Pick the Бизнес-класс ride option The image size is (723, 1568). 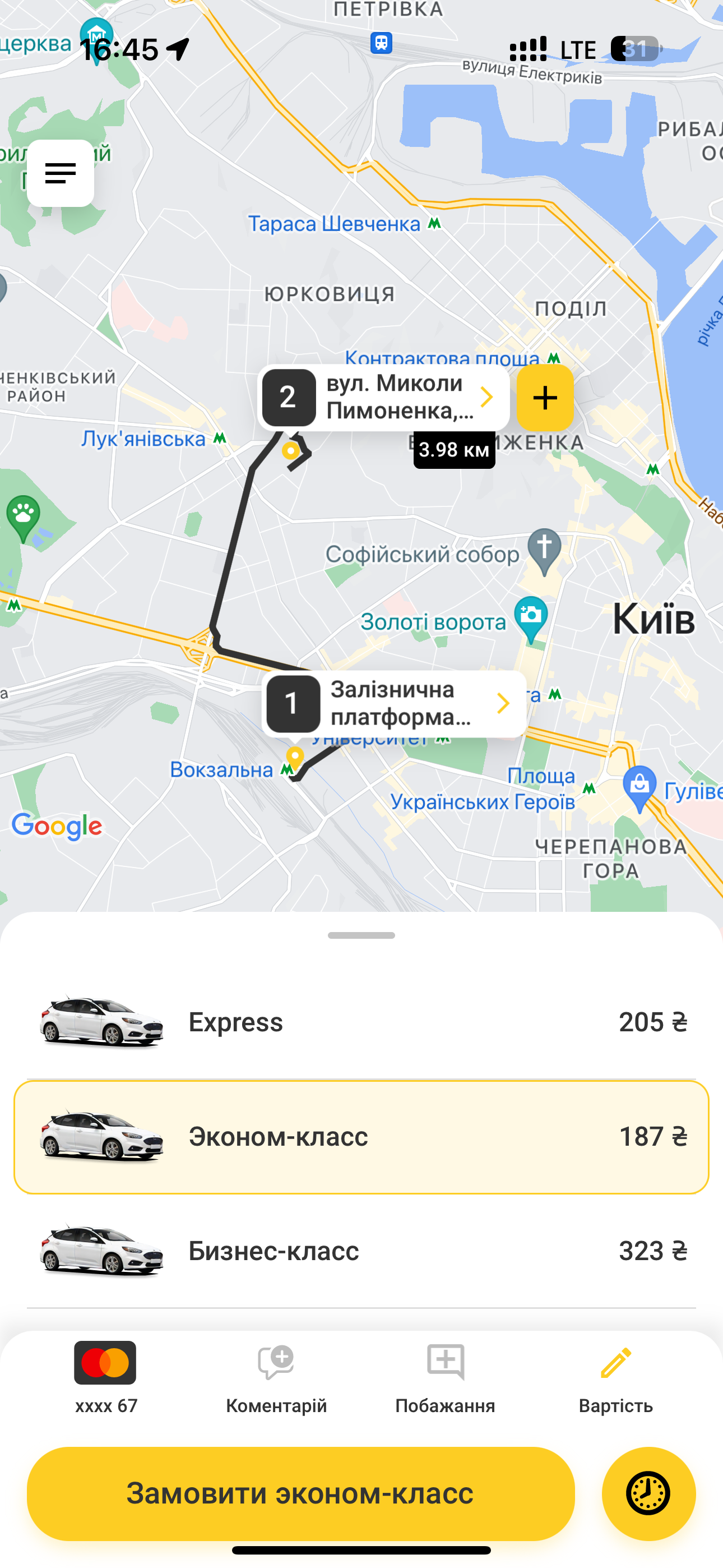click(x=361, y=1251)
